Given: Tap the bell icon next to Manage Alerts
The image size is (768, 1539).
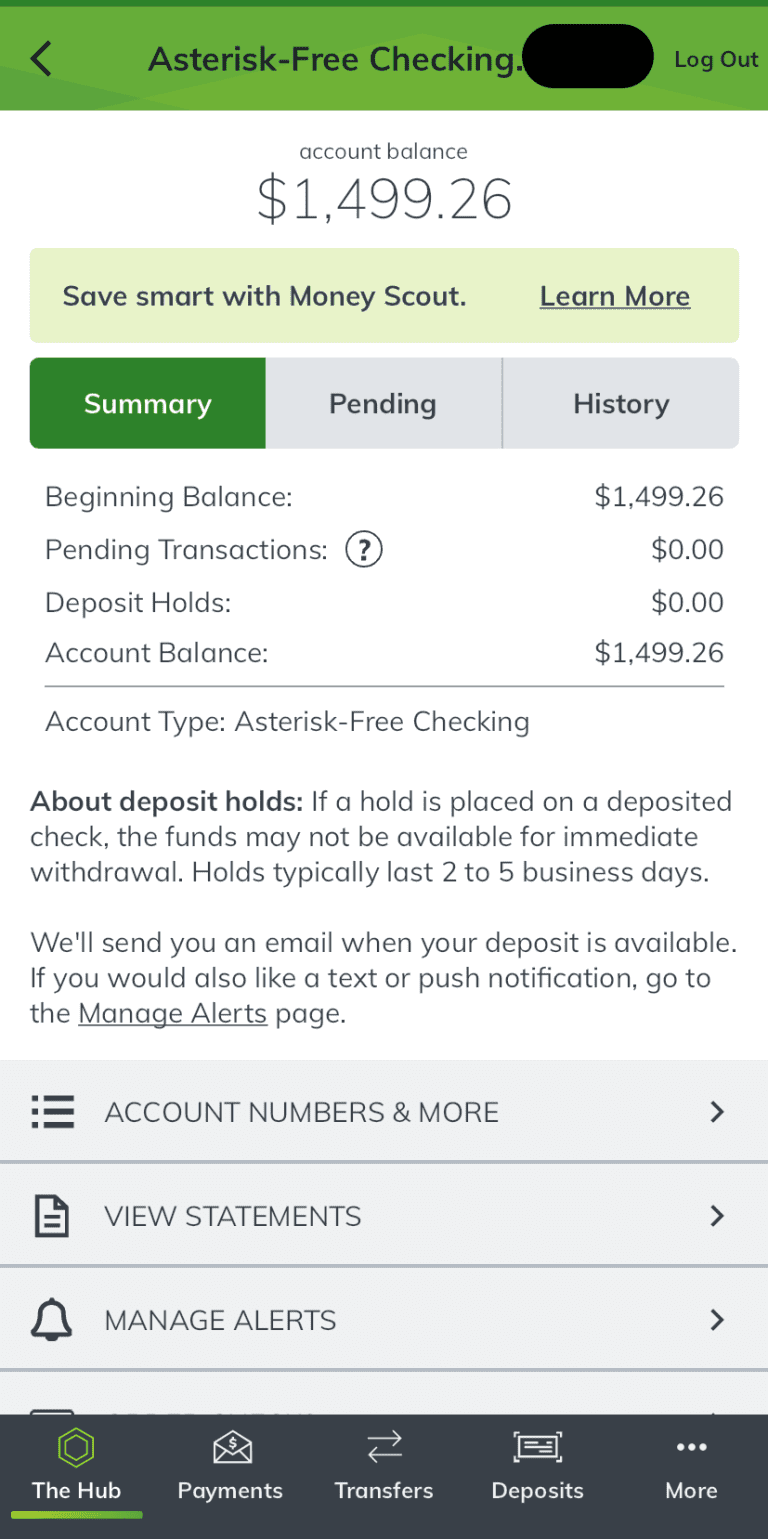Looking at the screenshot, I should [52, 1319].
